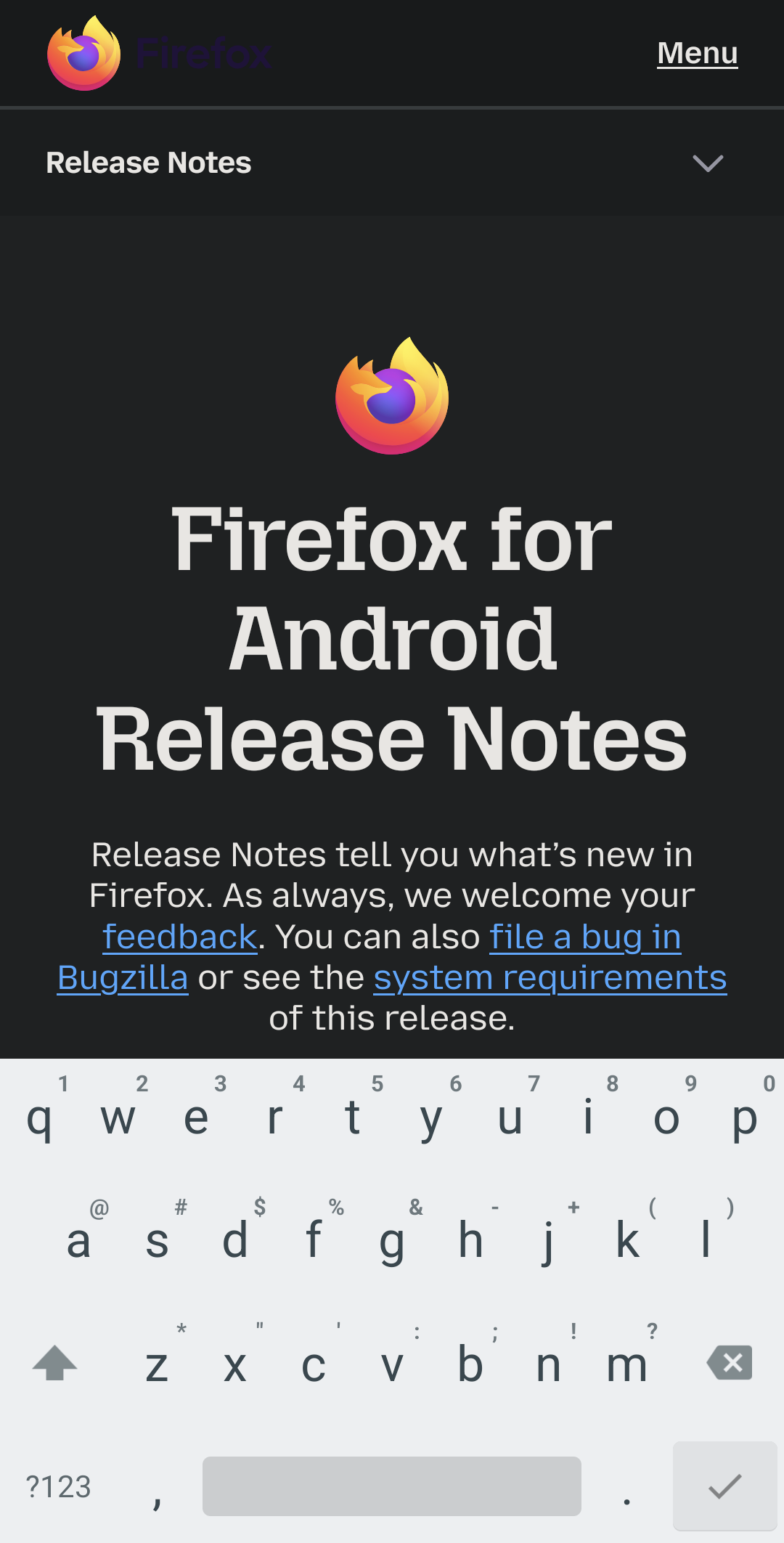Follow the file a bug in Bugzilla link
Image resolution: width=784 pixels, height=1543 pixels.
click(x=584, y=937)
